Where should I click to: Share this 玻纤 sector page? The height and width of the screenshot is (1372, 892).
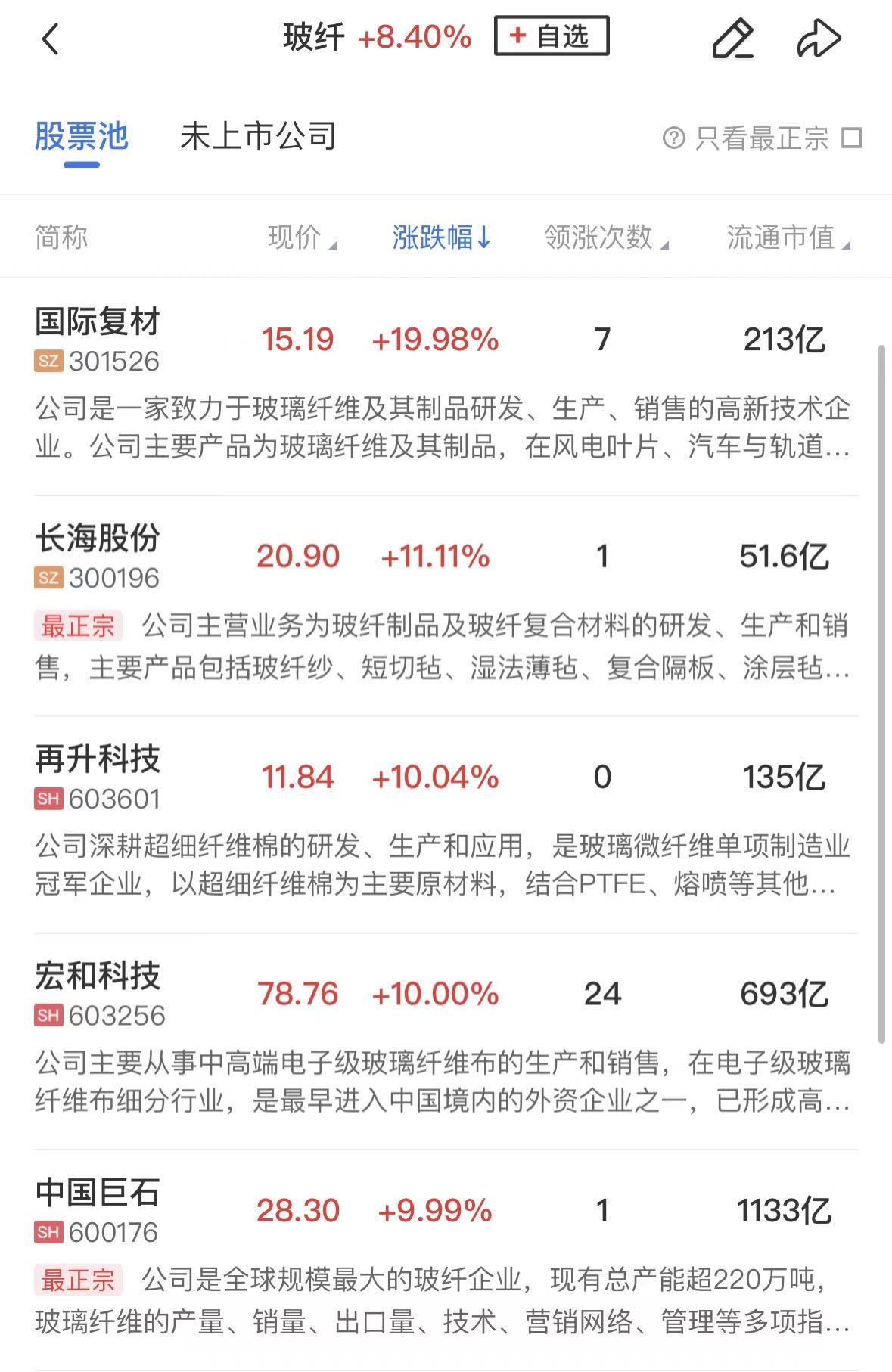819,39
